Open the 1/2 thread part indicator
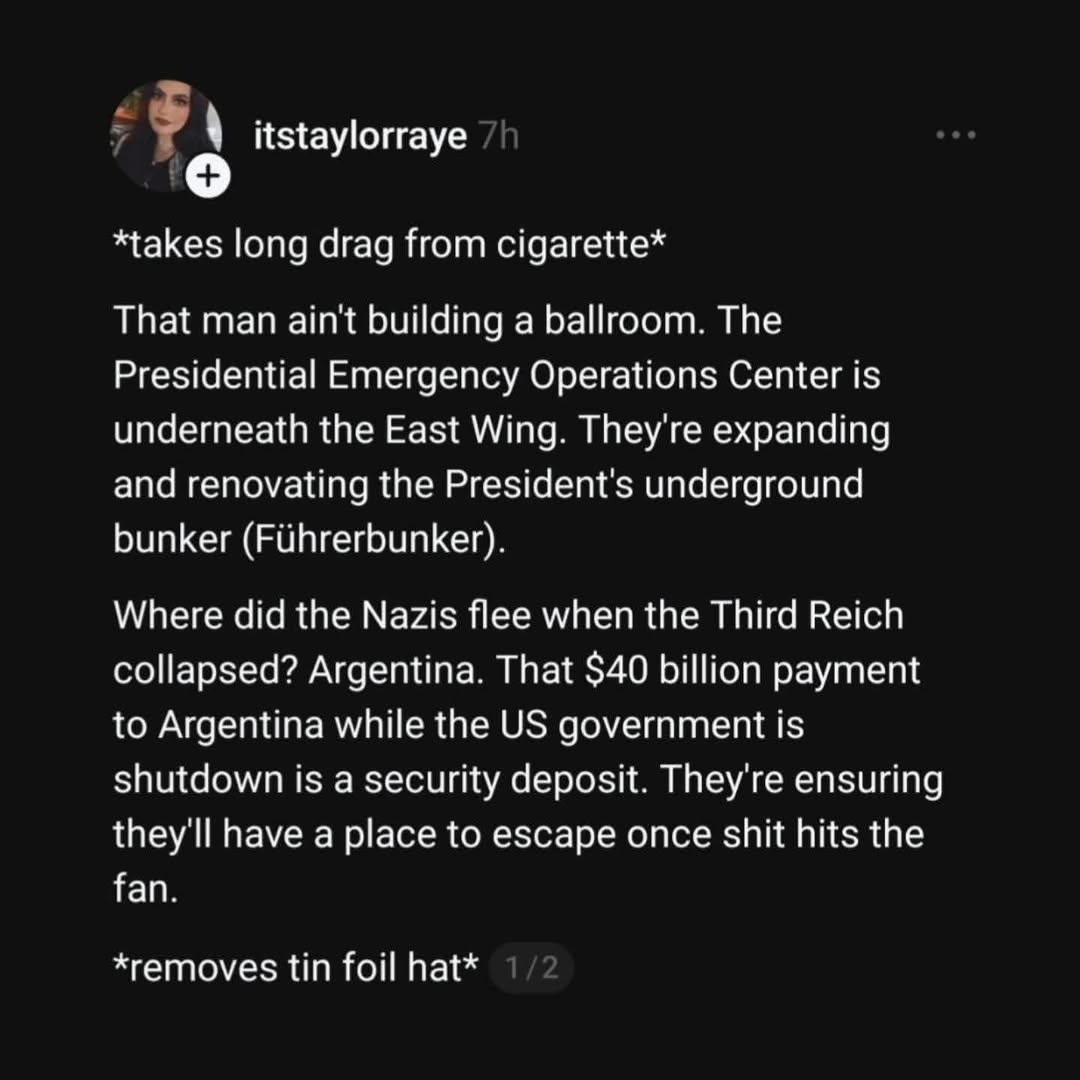 (x=531, y=968)
